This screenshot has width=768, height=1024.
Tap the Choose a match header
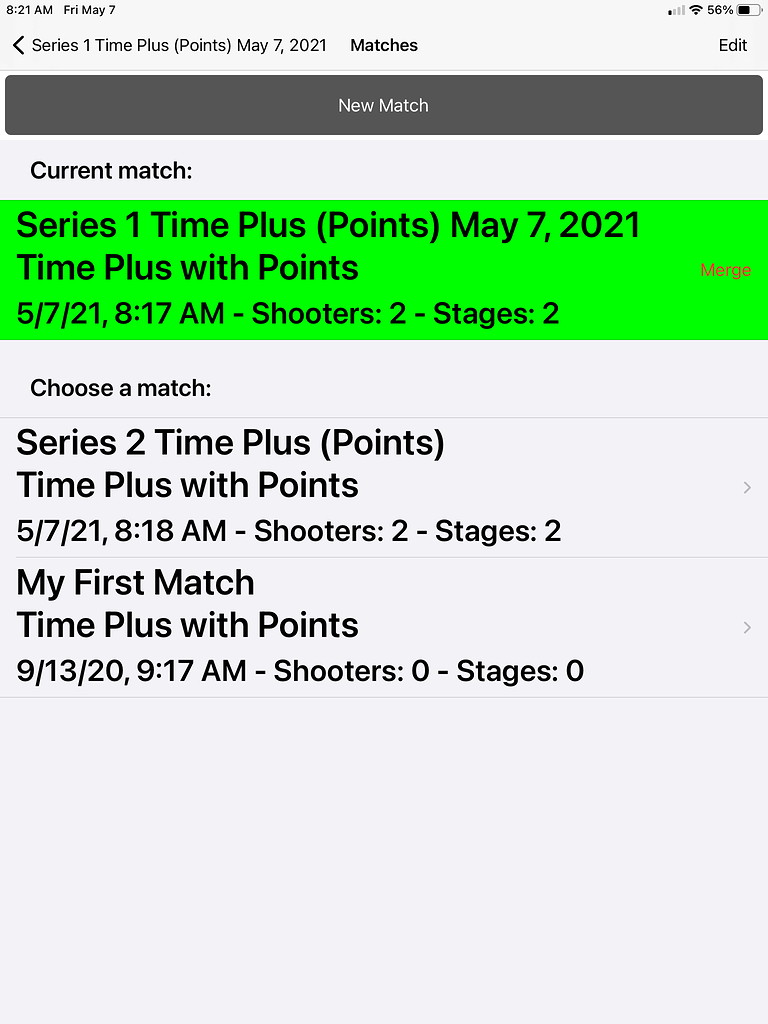[x=120, y=388]
